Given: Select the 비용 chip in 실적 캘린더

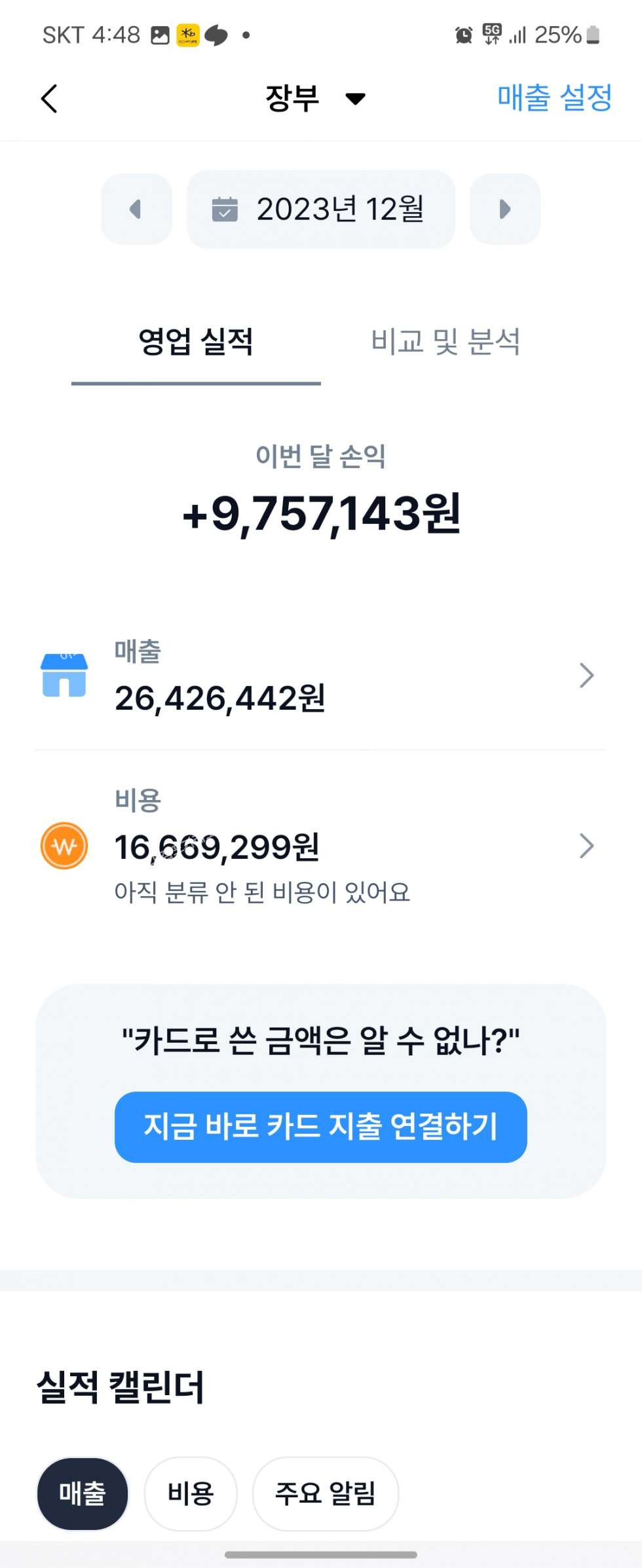Looking at the screenshot, I should pyautogui.click(x=191, y=1494).
